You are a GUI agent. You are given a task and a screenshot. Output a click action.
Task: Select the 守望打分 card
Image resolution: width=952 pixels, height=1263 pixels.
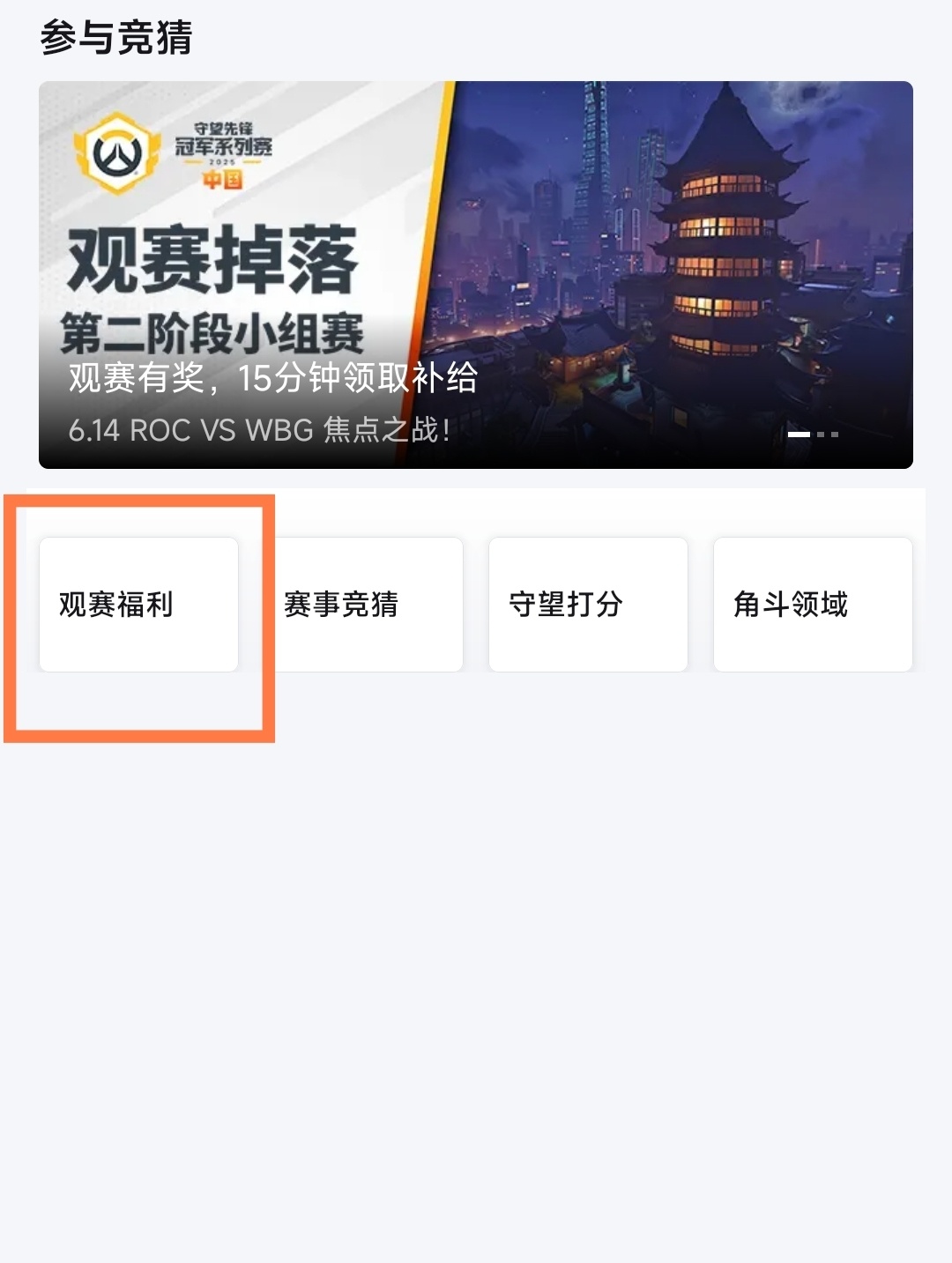[588, 605]
